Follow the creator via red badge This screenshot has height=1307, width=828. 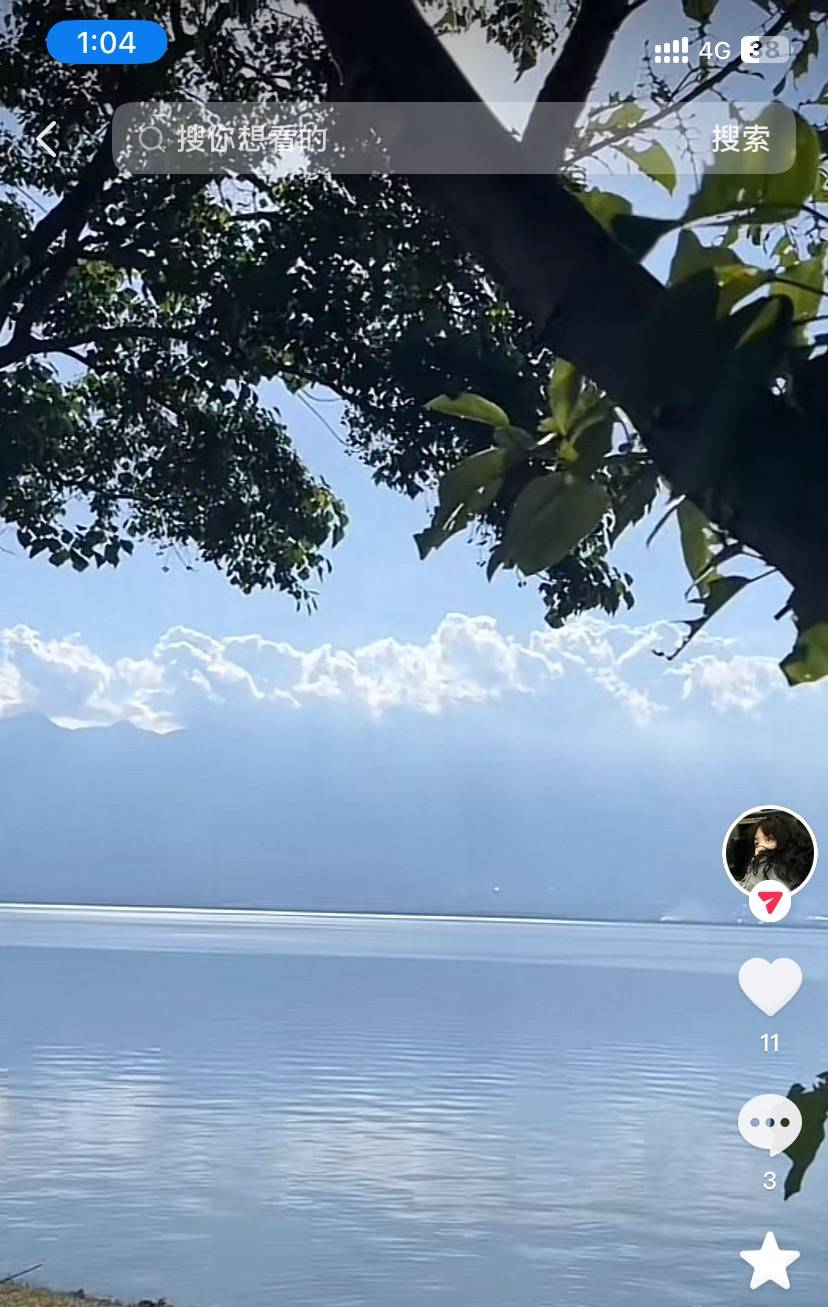769,903
